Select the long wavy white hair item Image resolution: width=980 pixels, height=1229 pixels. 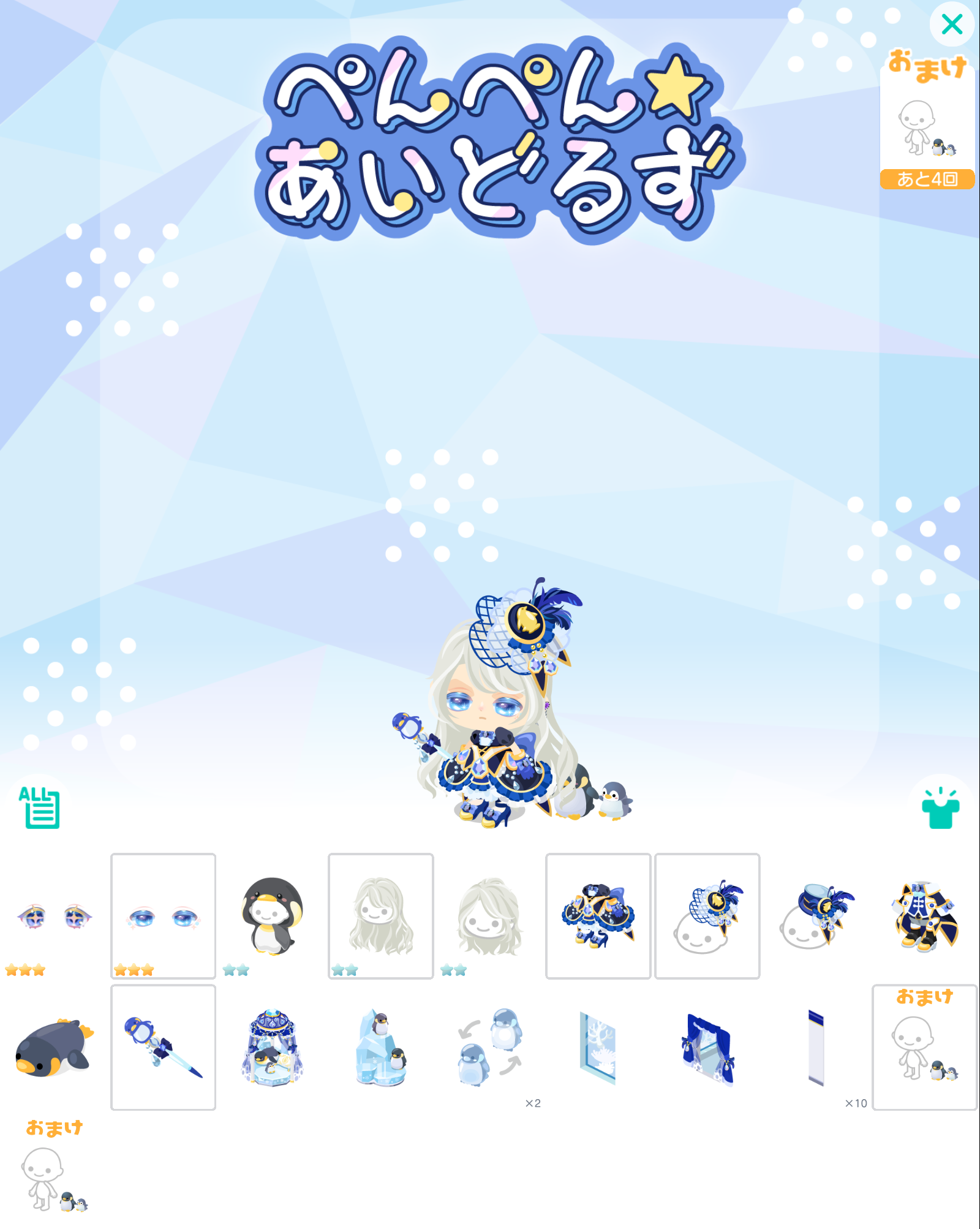[x=380, y=917]
